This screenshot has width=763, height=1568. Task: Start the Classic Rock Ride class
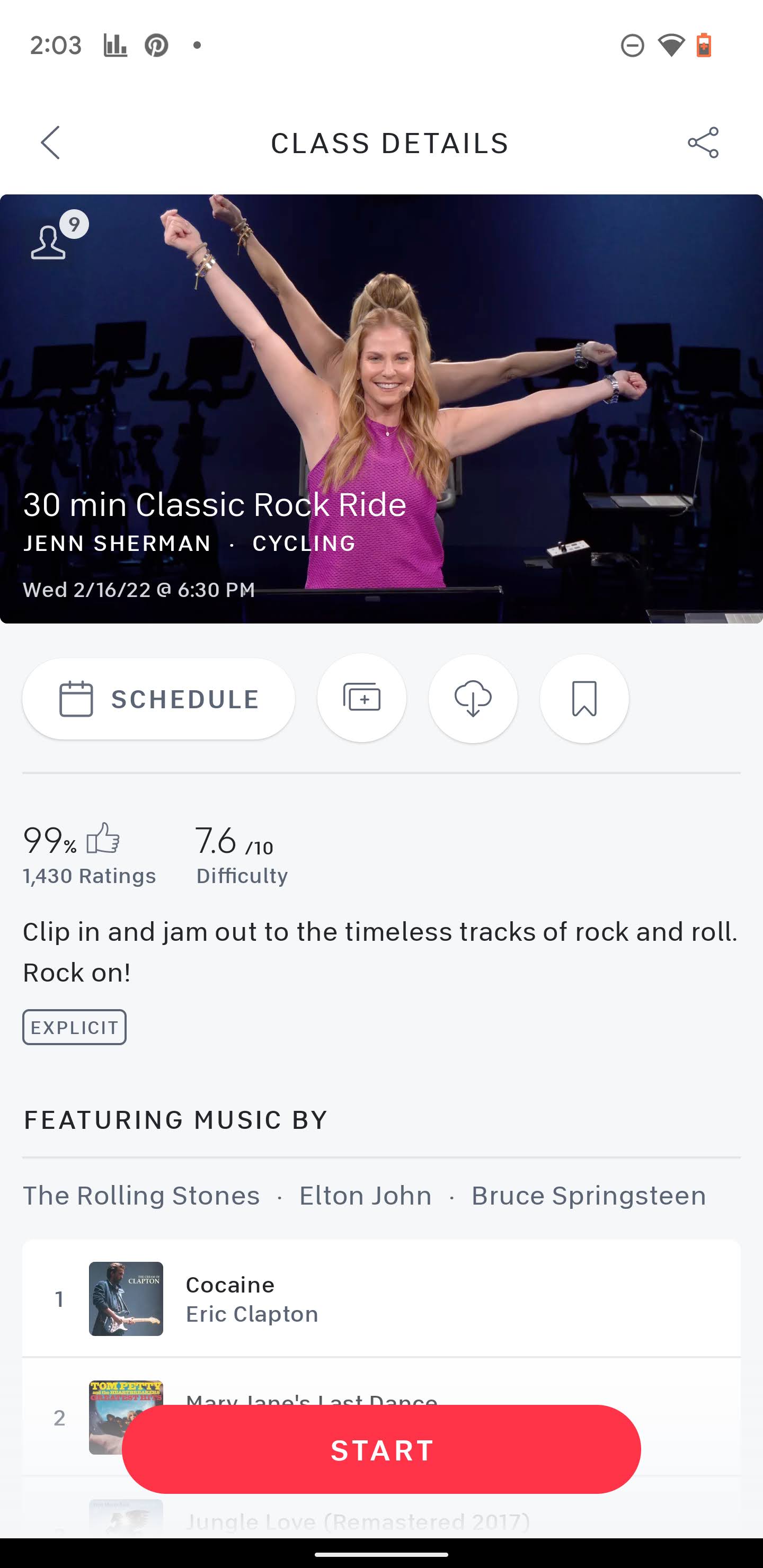coord(381,1449)
